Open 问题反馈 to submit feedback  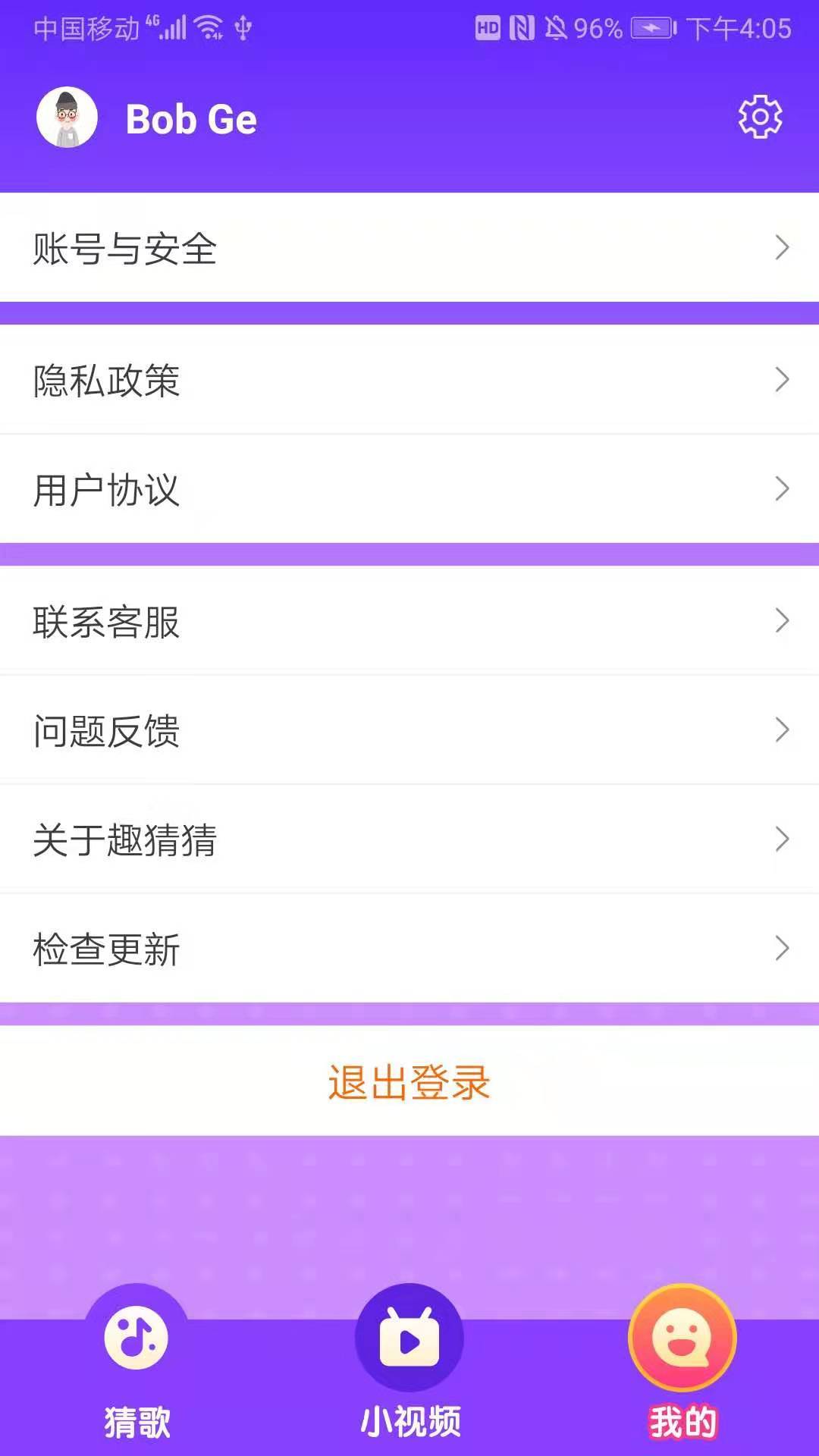click(409, 730)
